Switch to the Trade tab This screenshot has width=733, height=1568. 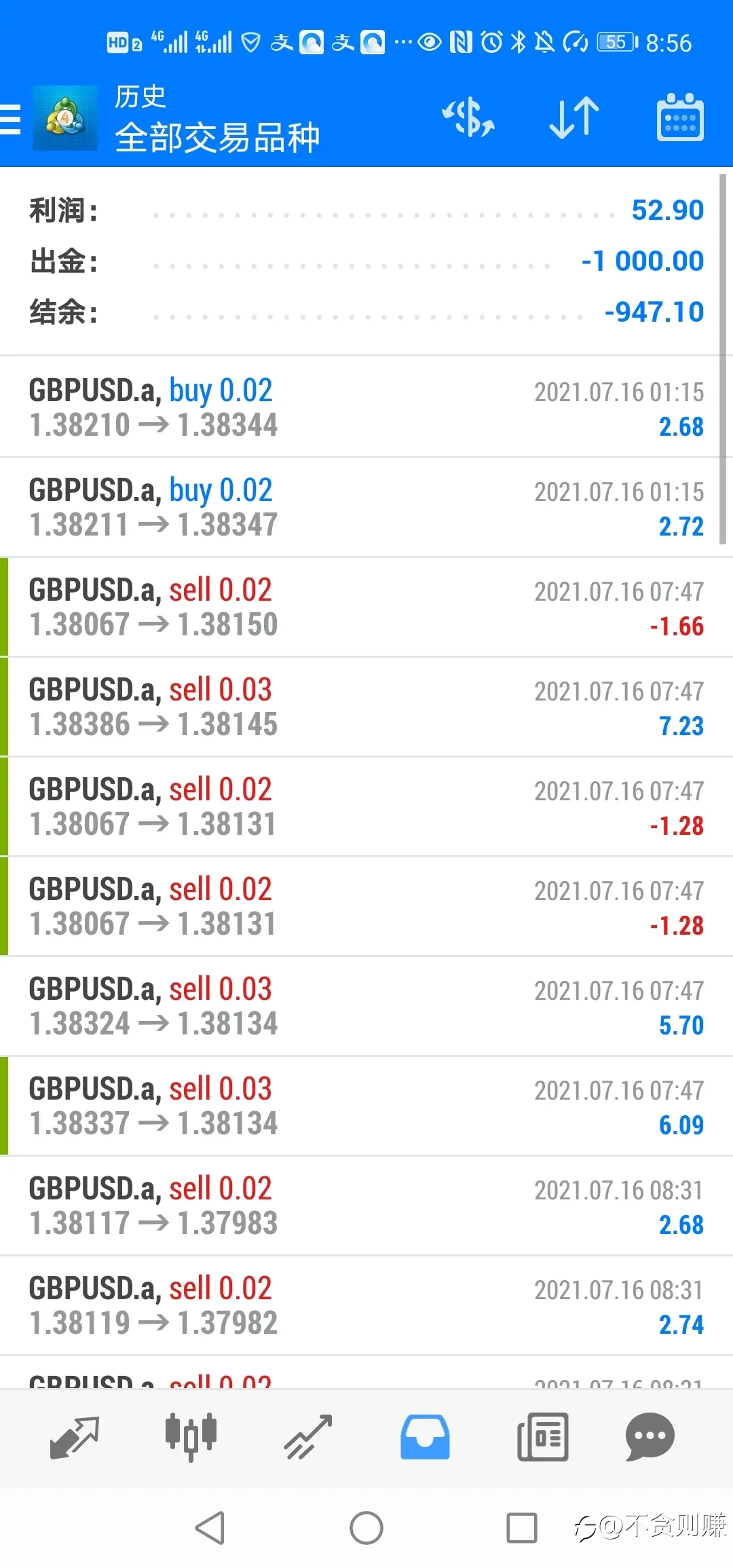click(307, 1437)
